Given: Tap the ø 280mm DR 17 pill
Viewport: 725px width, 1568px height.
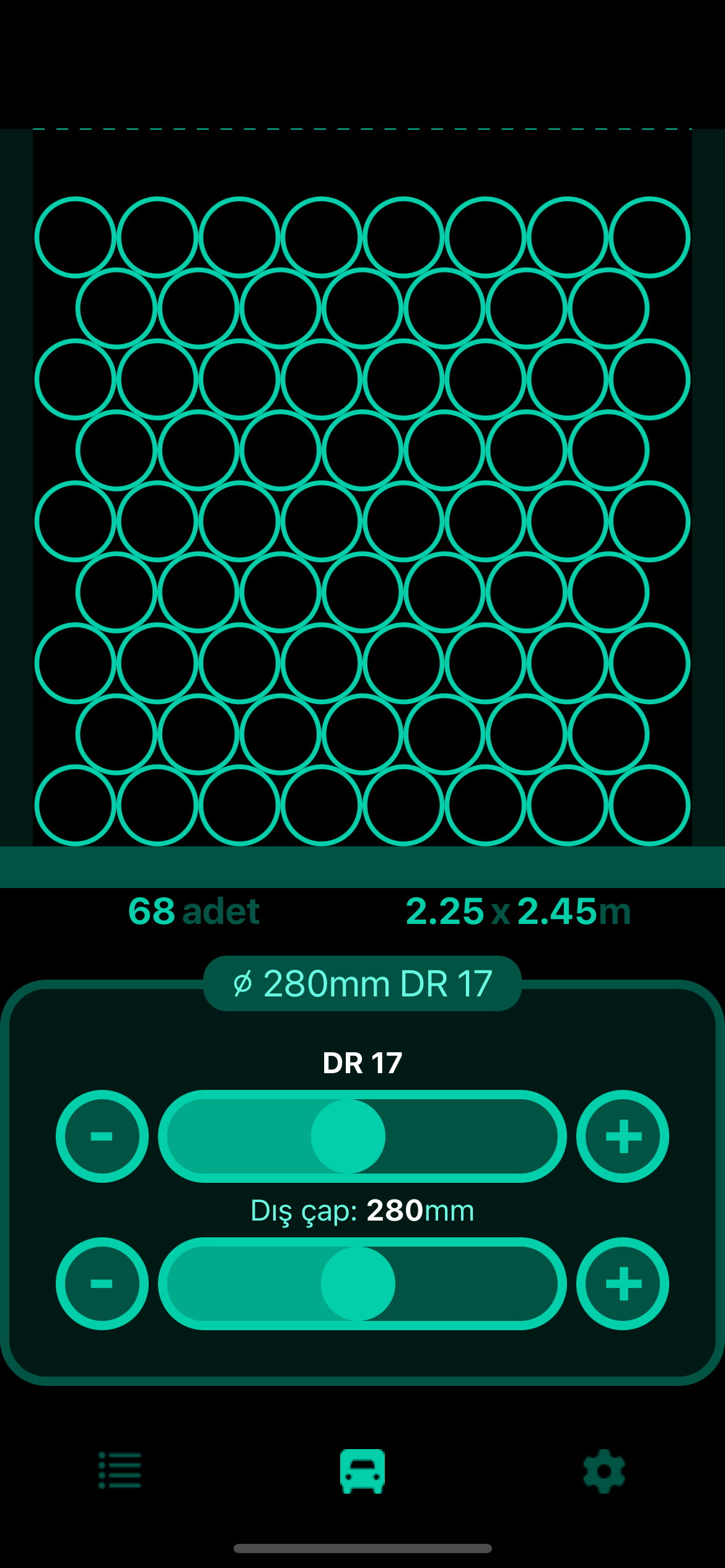Looking at the screenshot, I should 362,983.
